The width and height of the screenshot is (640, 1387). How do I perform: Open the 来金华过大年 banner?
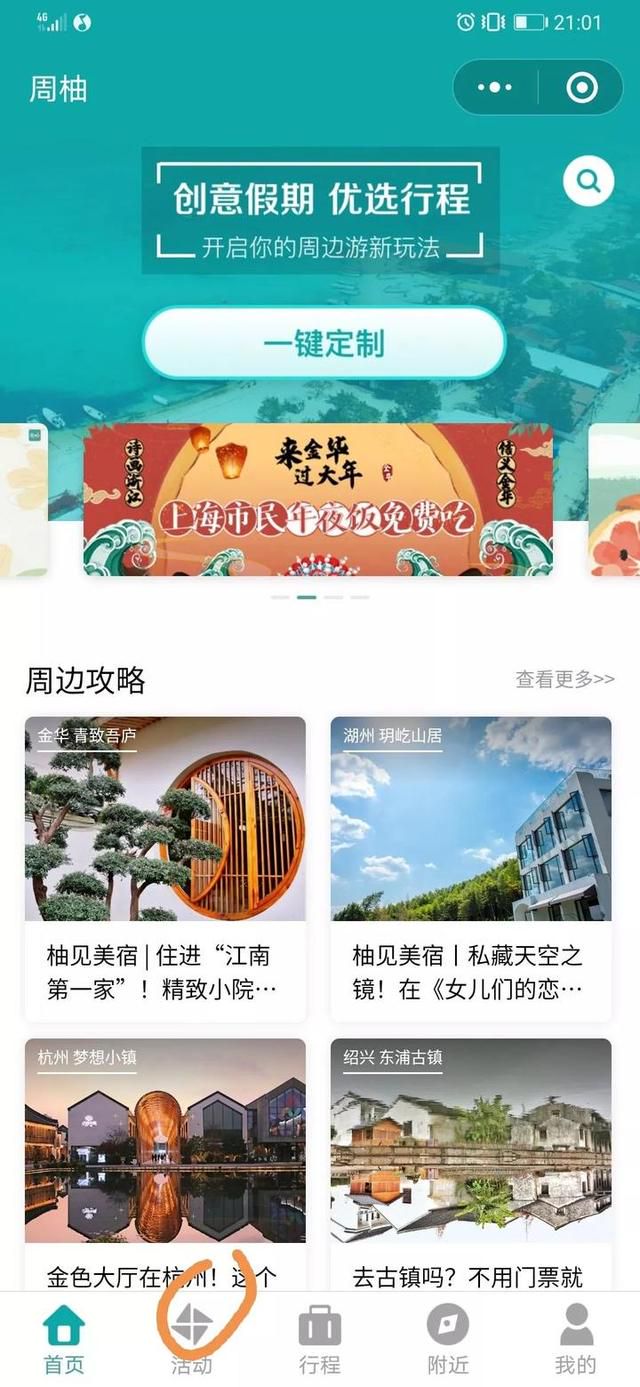point(317,499)
